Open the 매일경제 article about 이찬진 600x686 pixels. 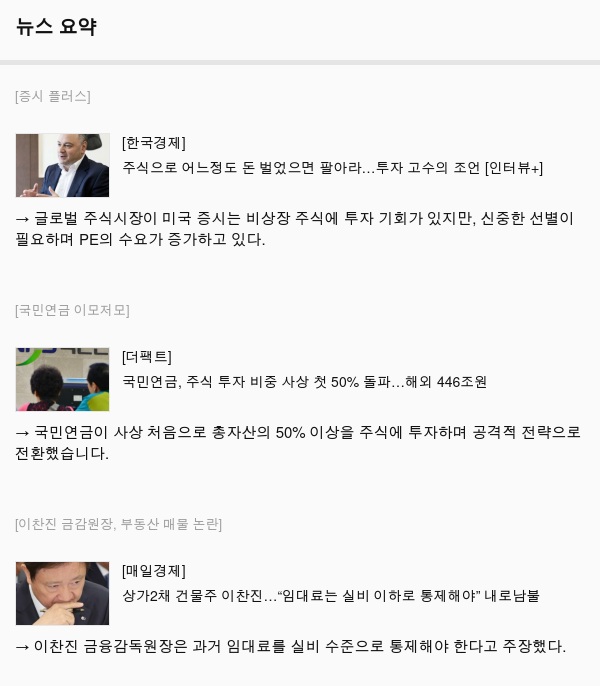click(x=330, y=596)
